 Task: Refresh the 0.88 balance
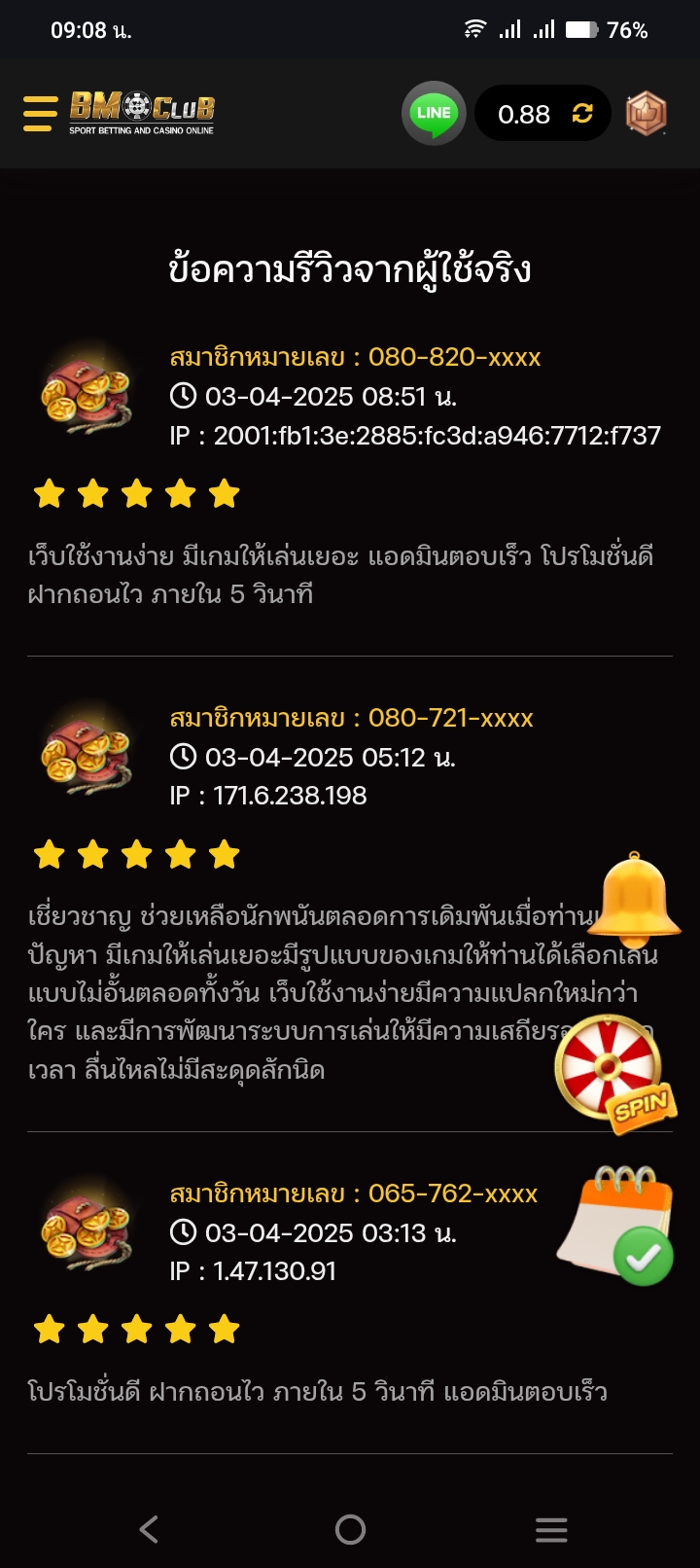(x=582, y=114)
